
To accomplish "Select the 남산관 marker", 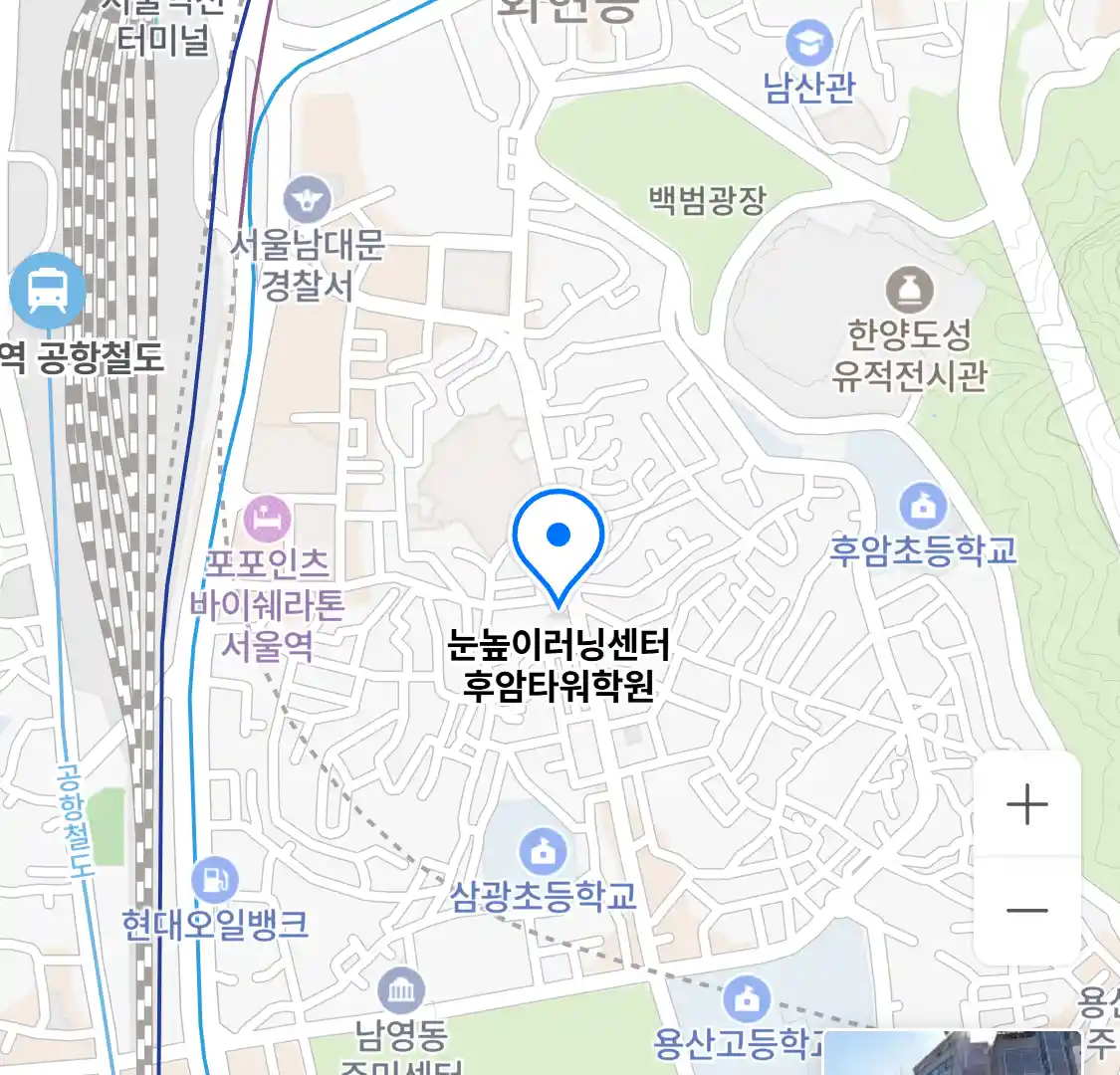I will (809, 44).
